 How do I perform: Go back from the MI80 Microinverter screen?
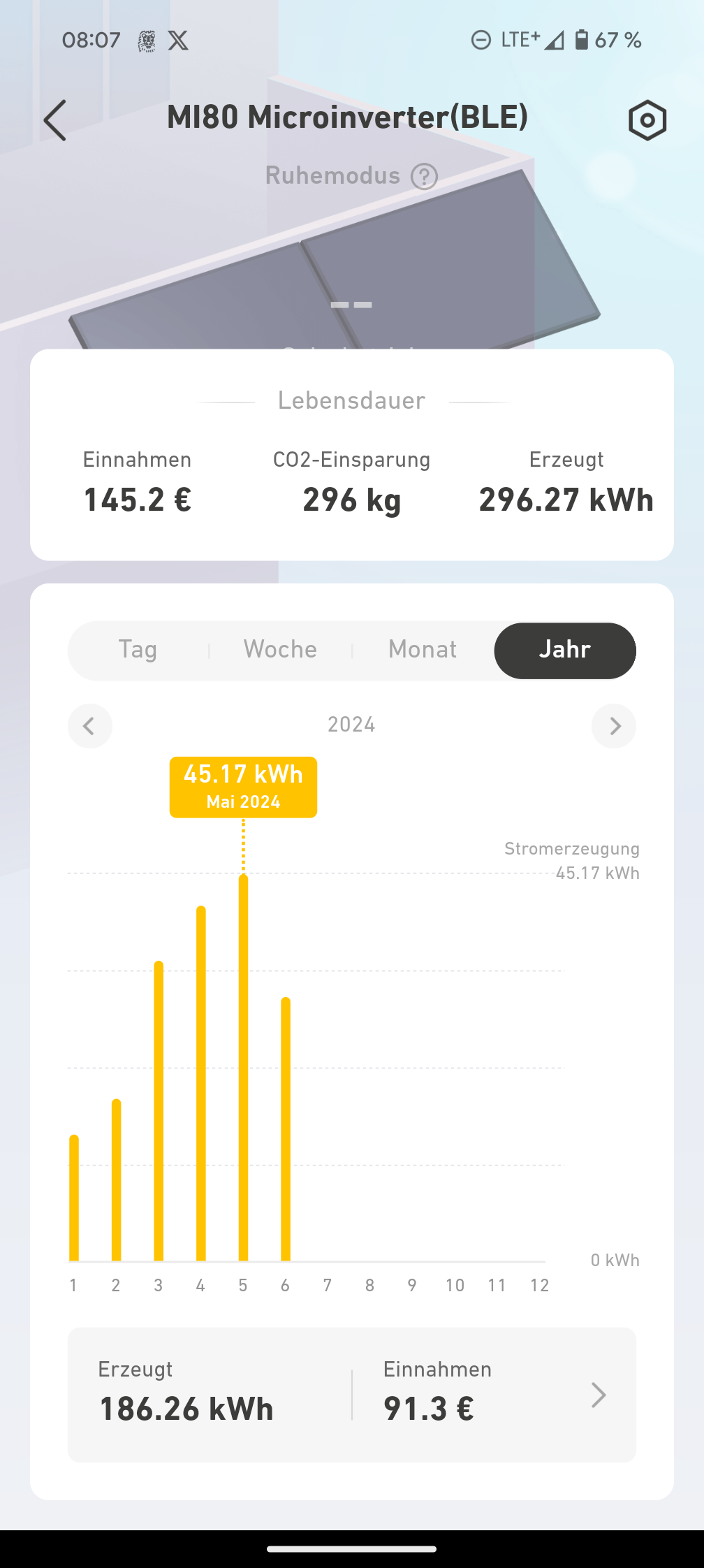[x=55, y=120]
